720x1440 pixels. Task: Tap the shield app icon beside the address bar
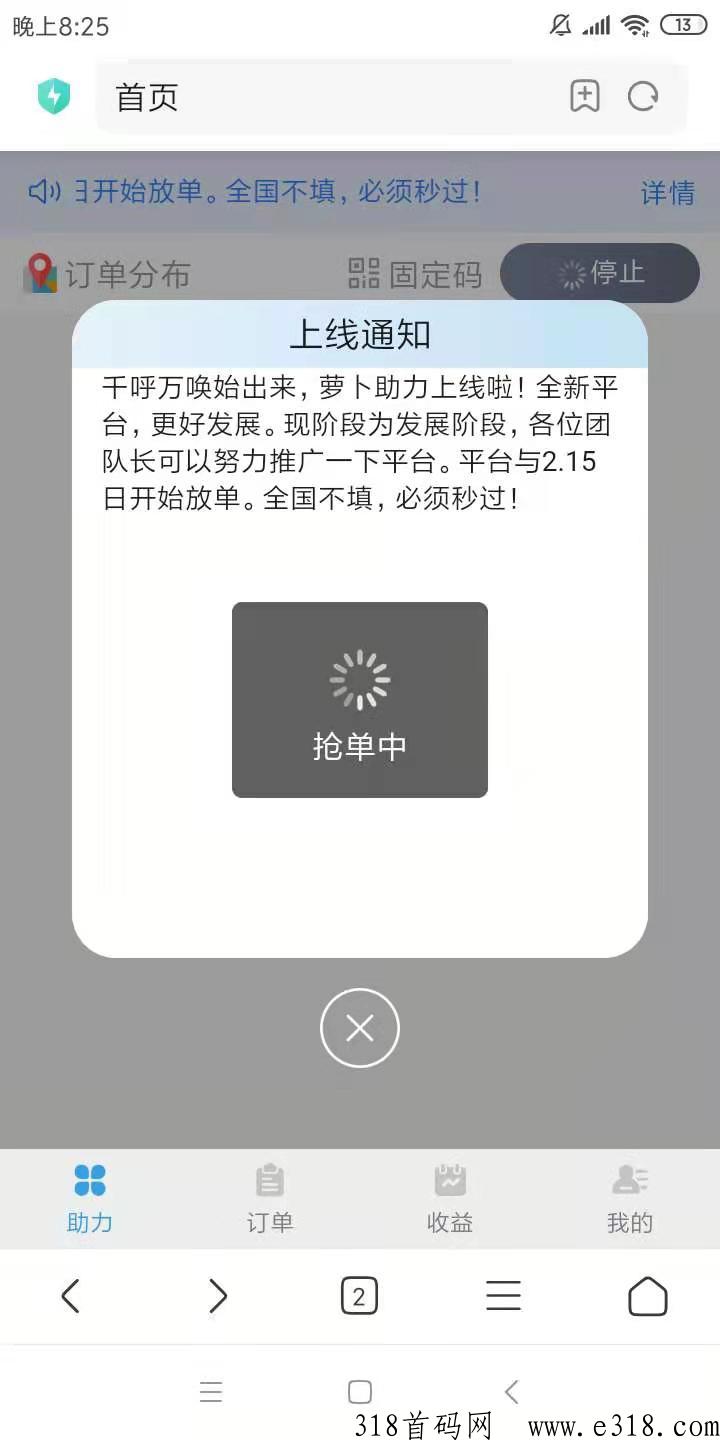click(53, 96)
